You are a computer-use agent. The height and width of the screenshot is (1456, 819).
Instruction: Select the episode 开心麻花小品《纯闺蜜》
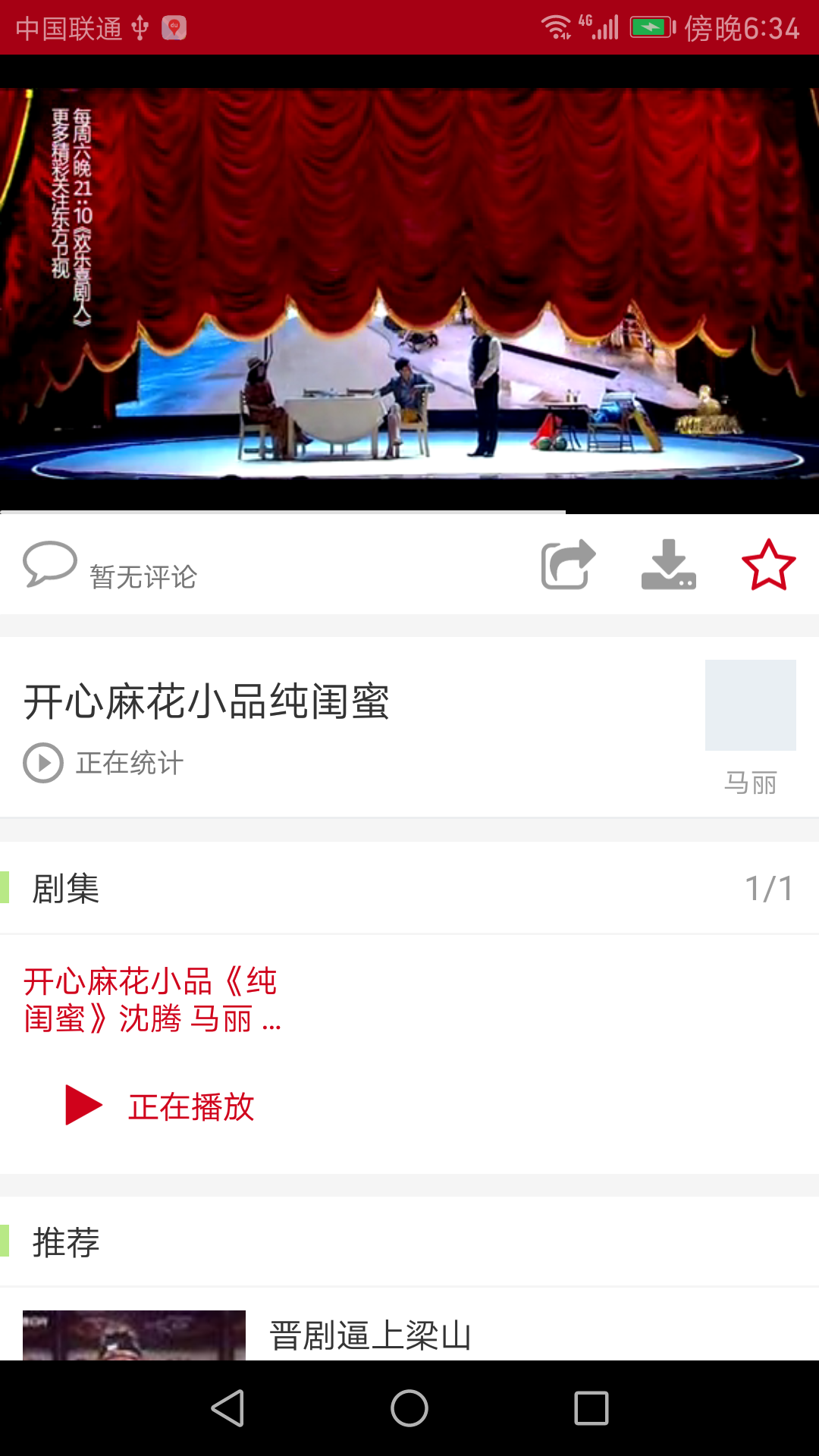pyautogui.click(x=152, y=1000)
